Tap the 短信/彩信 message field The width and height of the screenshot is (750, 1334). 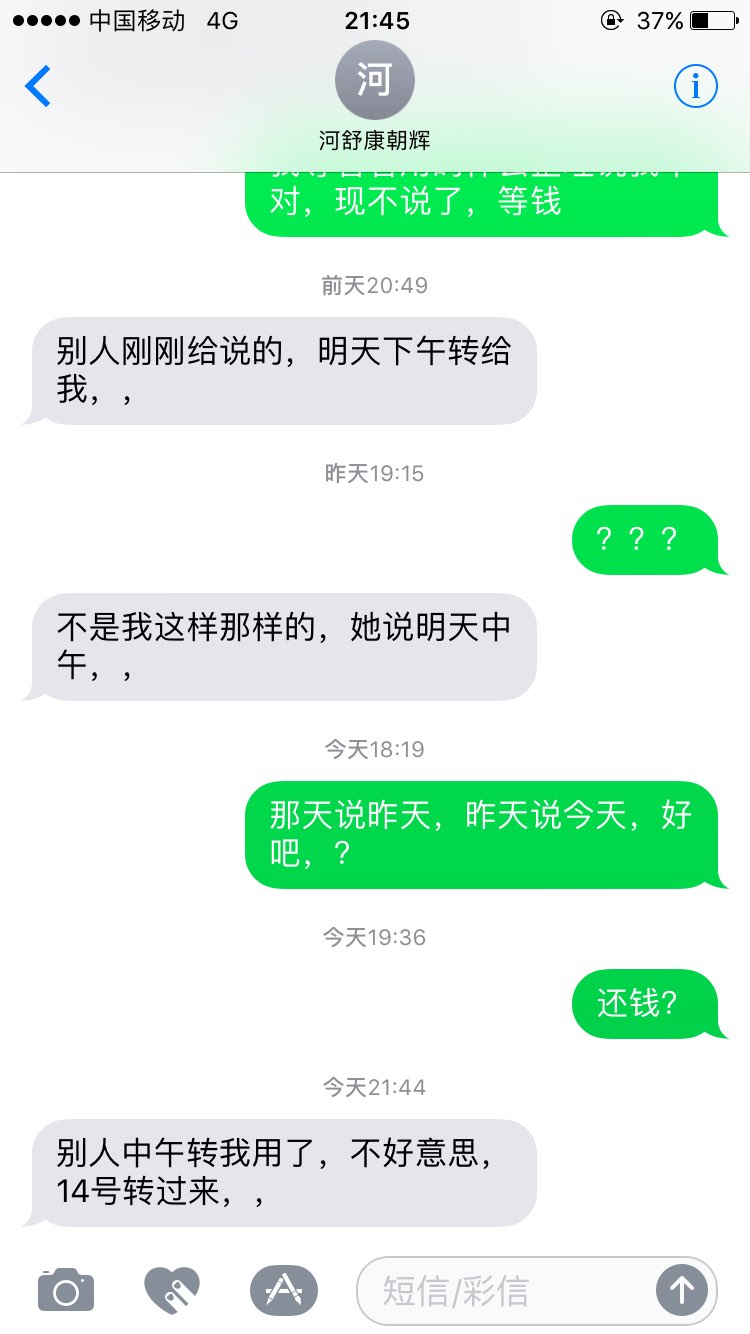coord(505,1290)
